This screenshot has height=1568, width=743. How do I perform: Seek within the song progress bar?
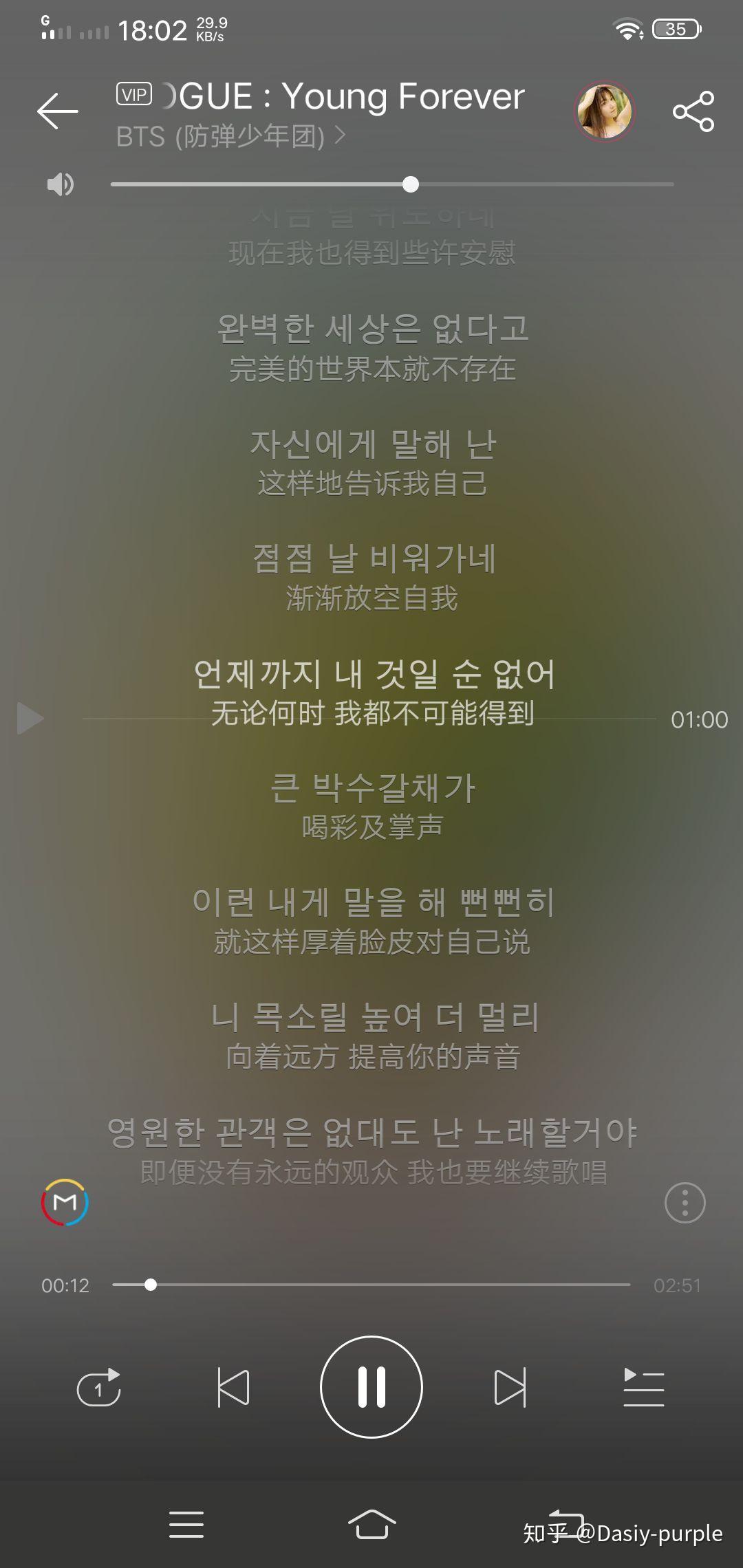[371, 1285]
